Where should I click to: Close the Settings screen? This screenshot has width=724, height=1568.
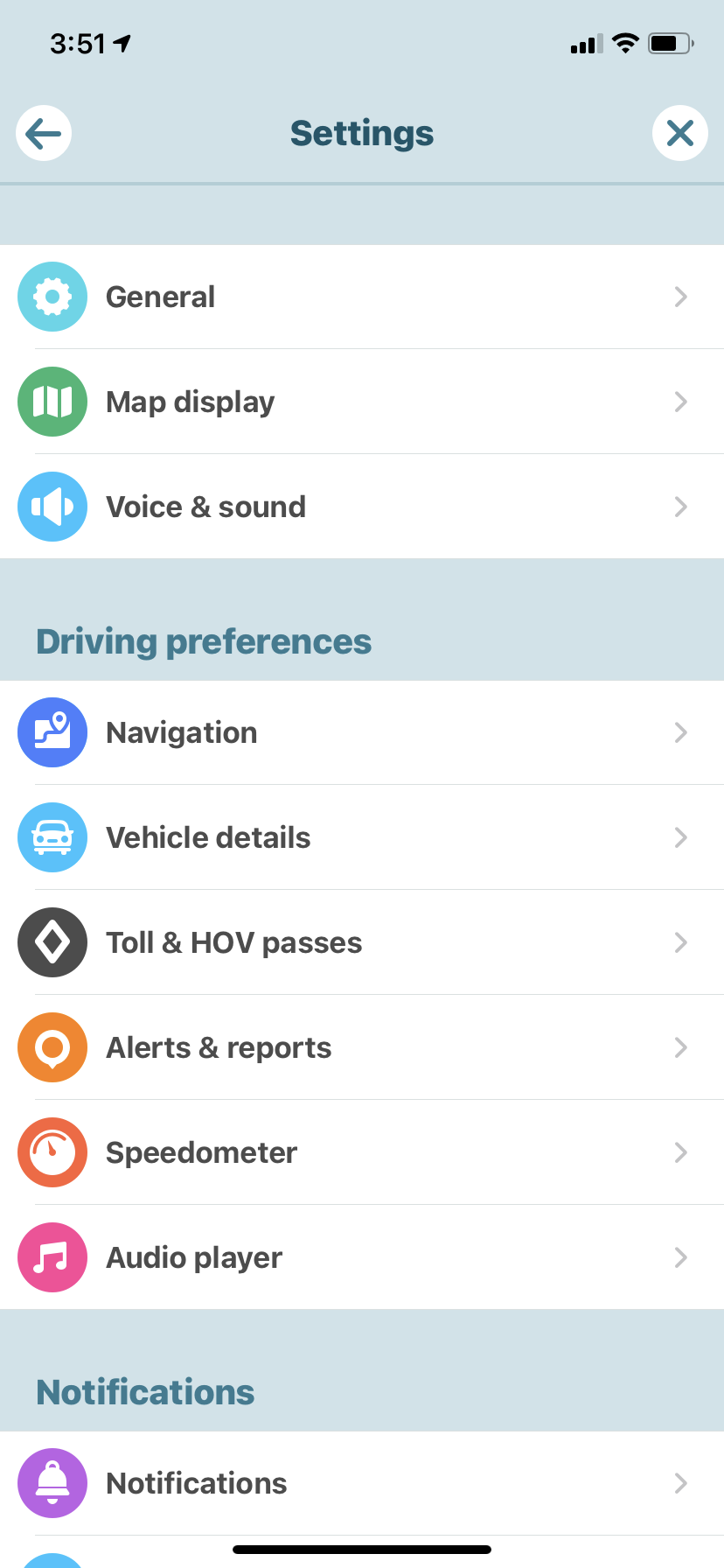click(x=679, y=133)
